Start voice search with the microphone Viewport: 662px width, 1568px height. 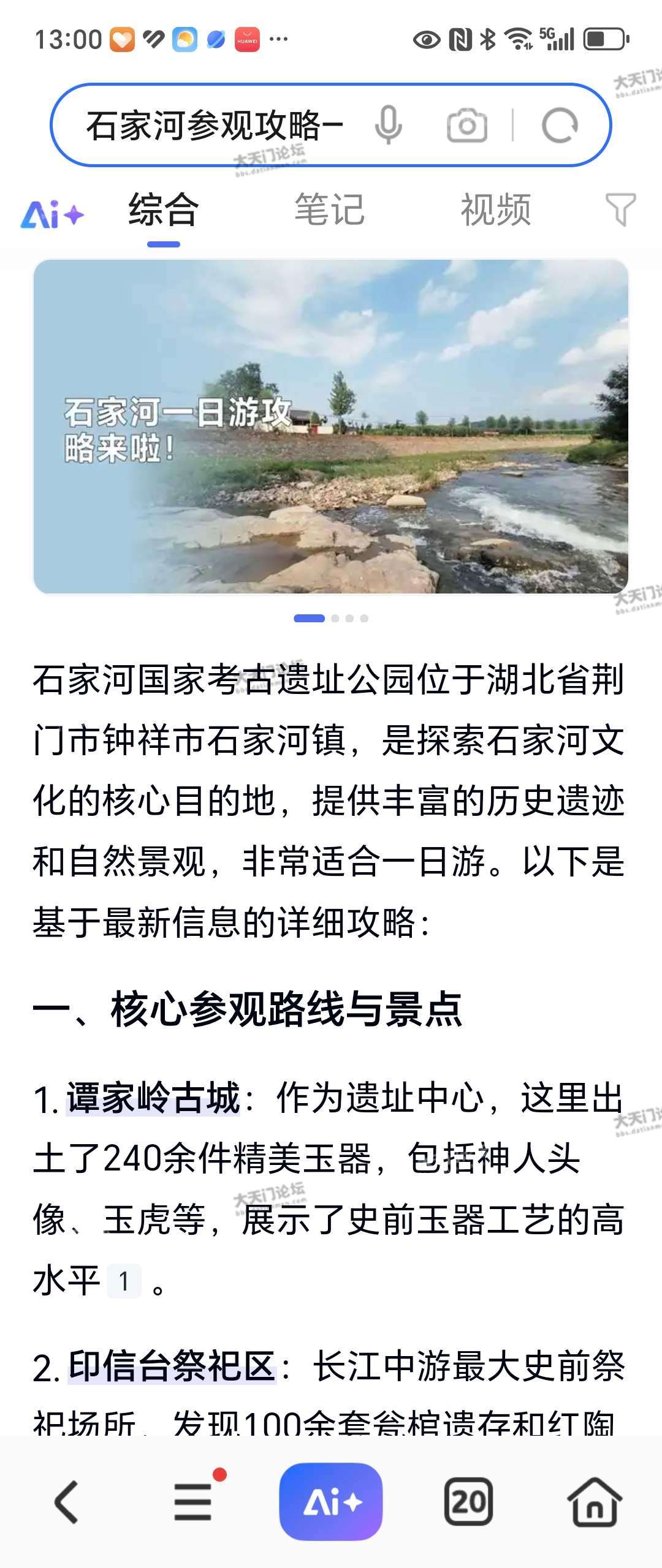389,125
